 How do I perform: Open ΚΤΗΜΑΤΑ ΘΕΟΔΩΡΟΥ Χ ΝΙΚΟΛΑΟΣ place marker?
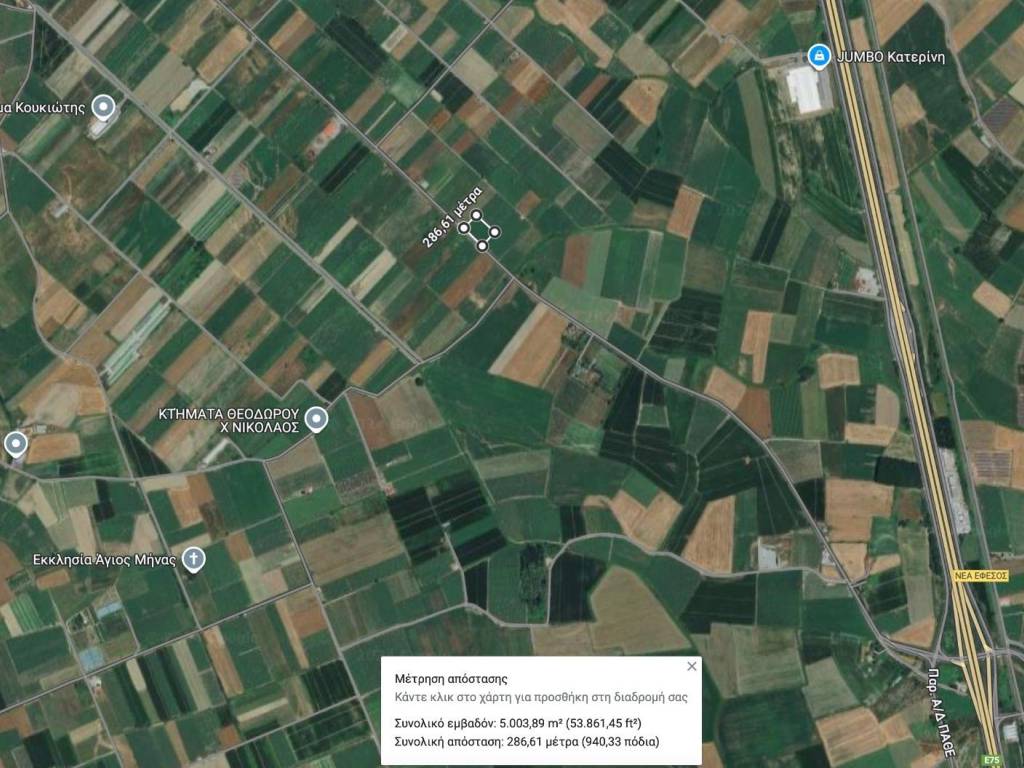[317, 419]
